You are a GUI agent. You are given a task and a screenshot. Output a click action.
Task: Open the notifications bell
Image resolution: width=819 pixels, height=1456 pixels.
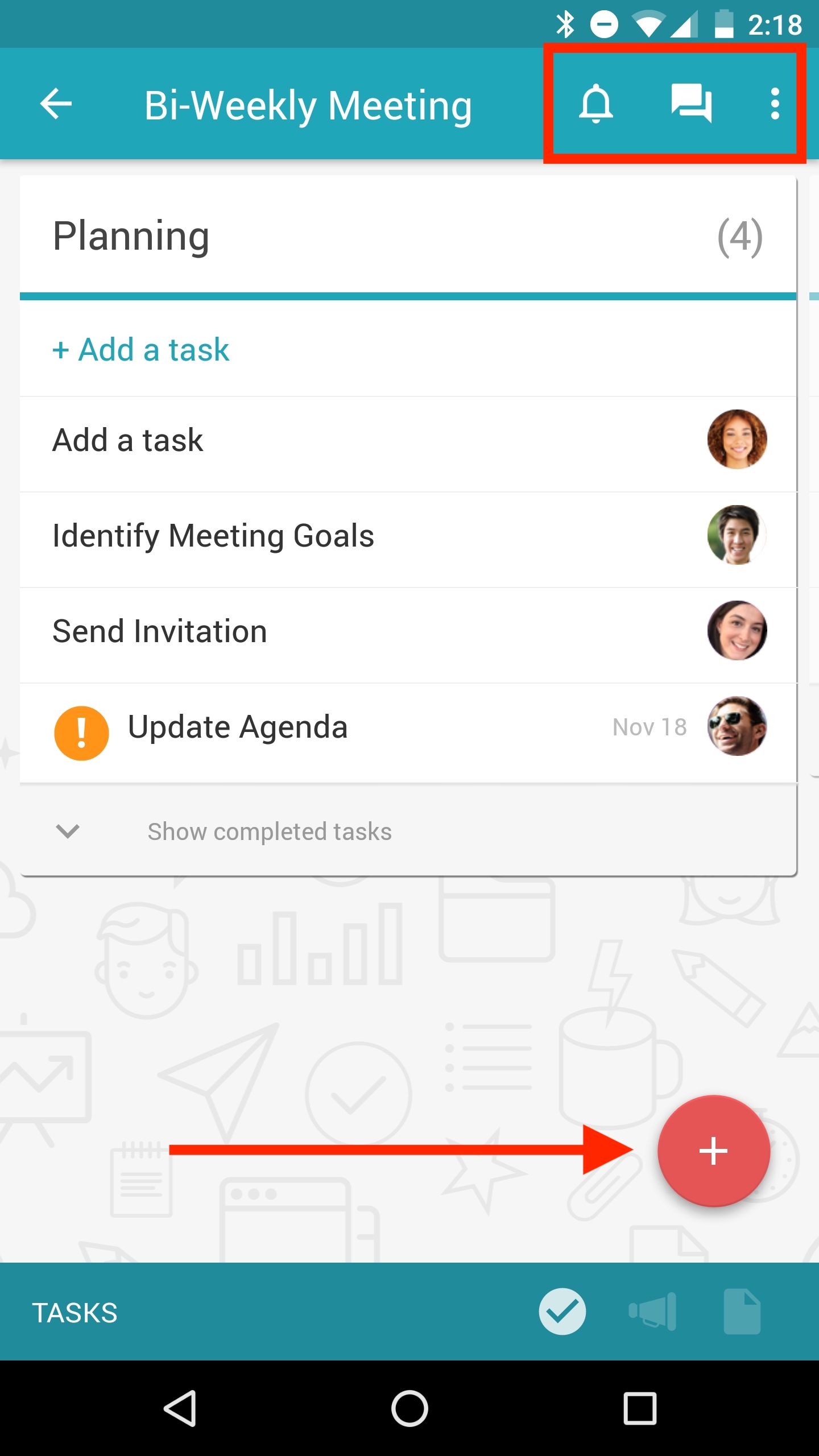coord(595,104)
